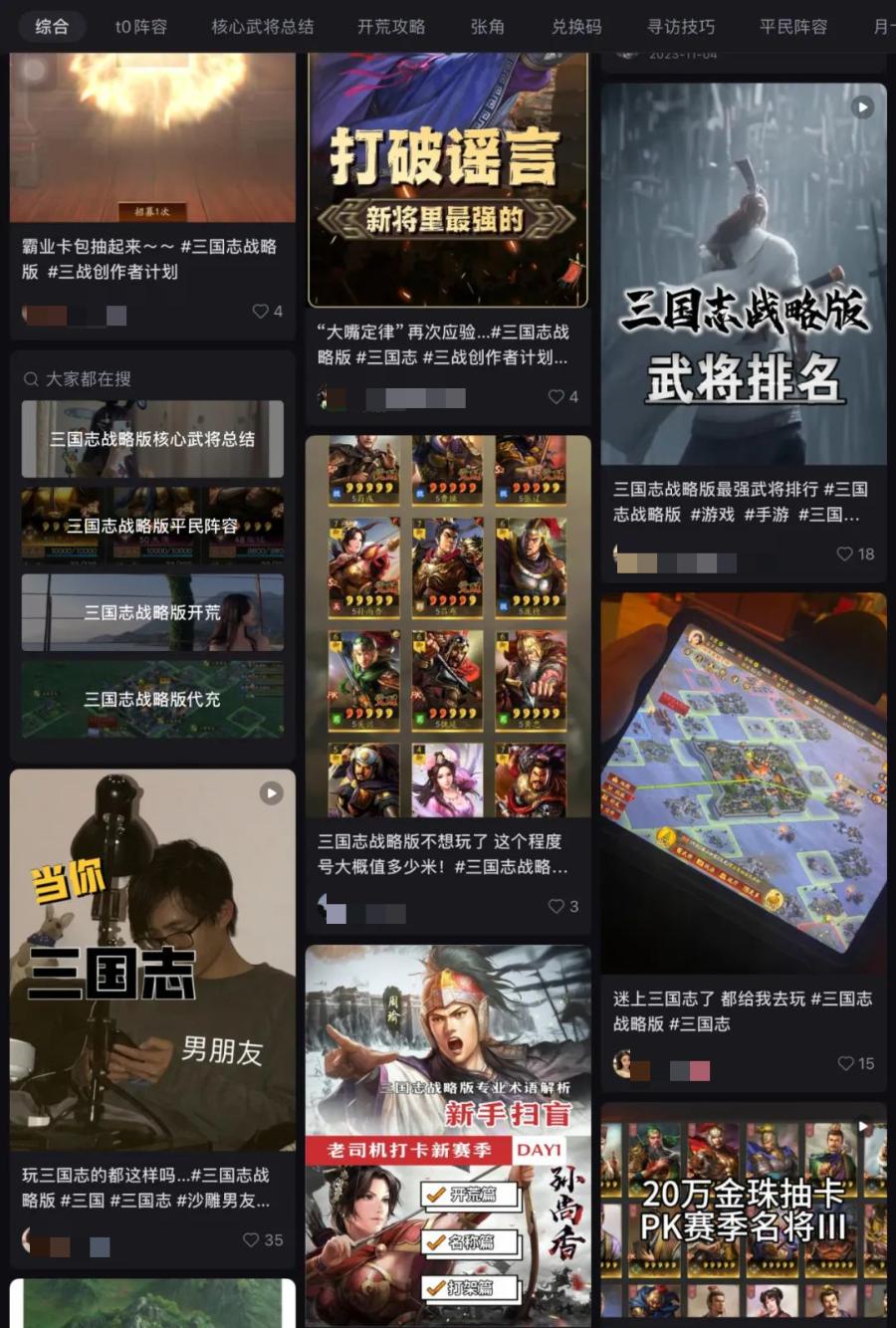Open suggested search 三国志战略版代充
The width and height of the screenshot is (896, 1328).
pos(152,699)
